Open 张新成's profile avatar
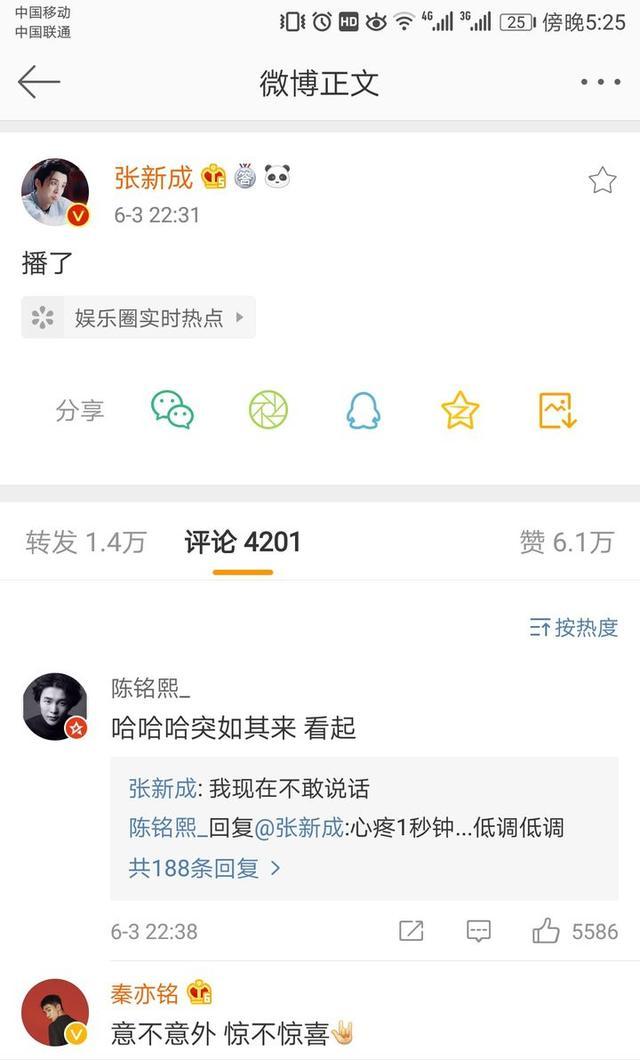This screenshot has width=640, height=1060. [55, 192]
